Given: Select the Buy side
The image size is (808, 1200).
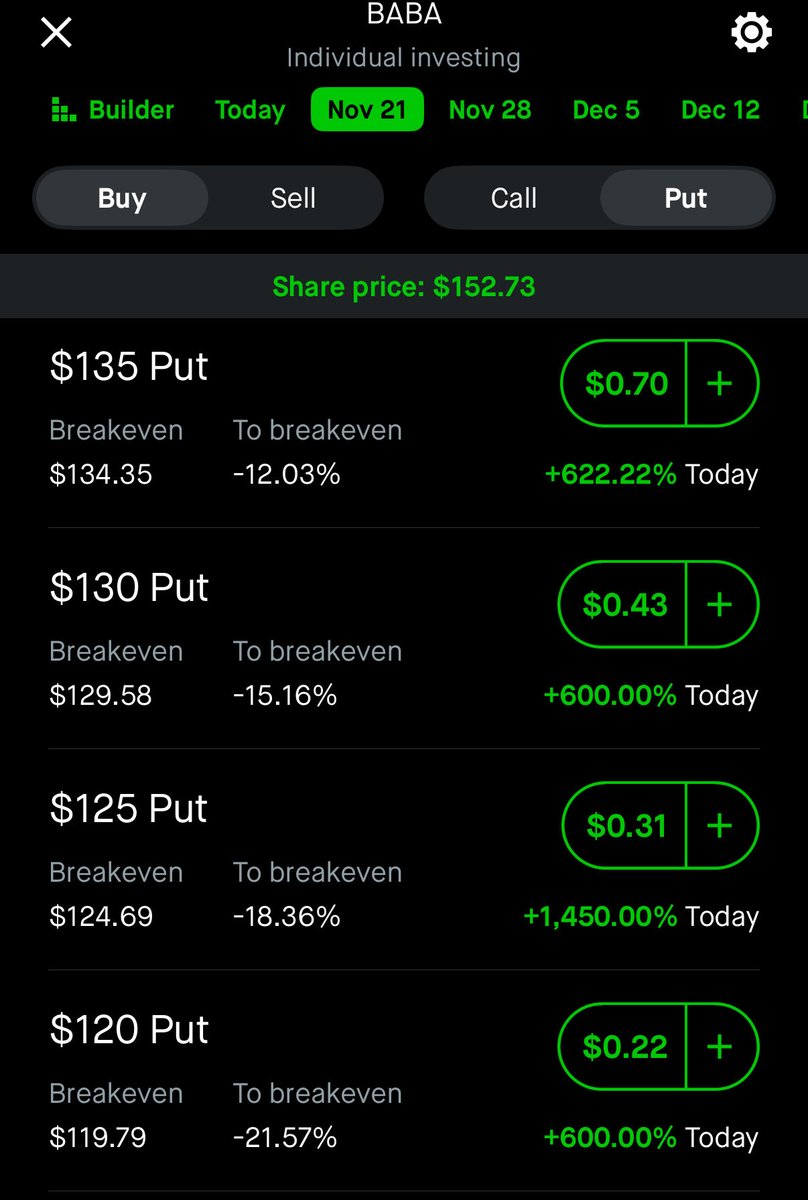Looking at the screenshot, I should click(x=122, y=198).
